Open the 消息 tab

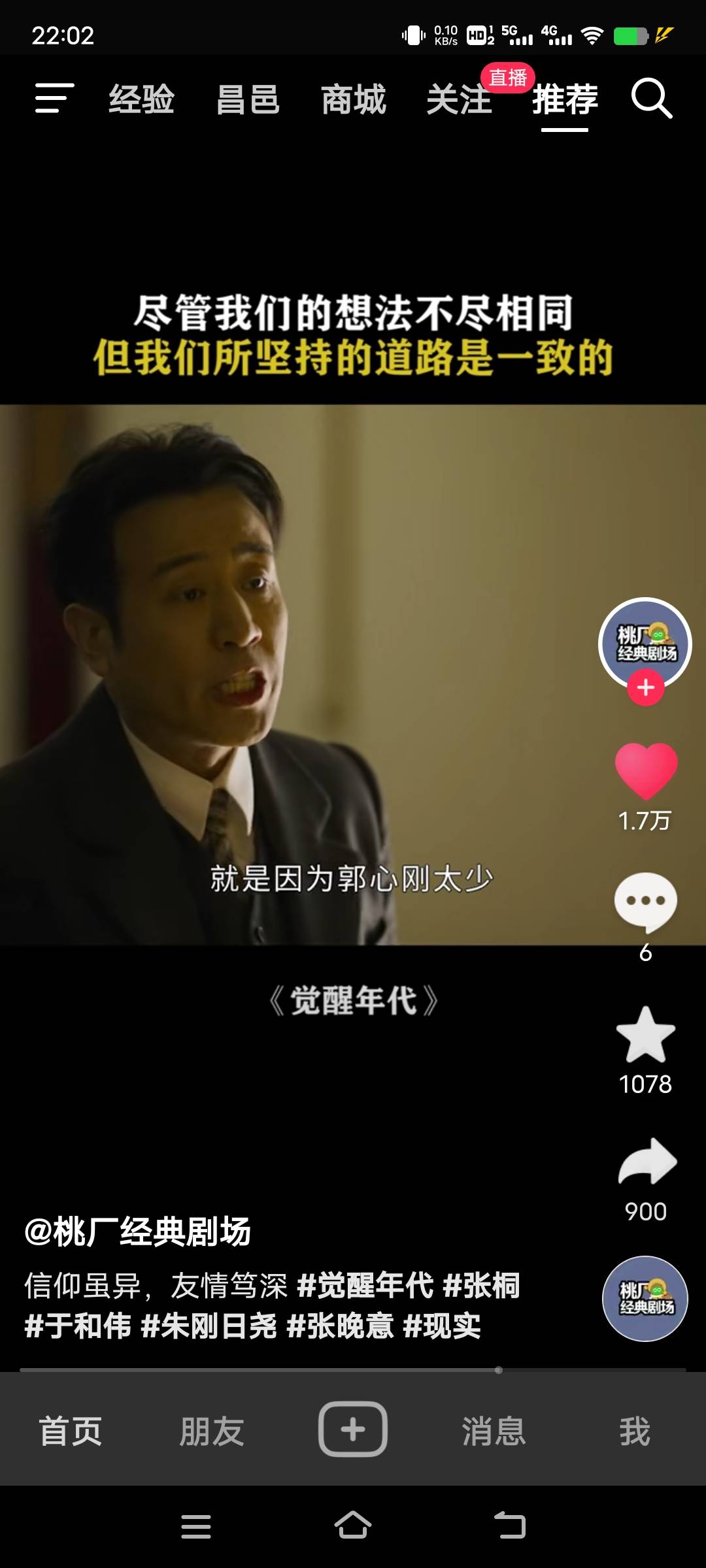click(494, 1431)
